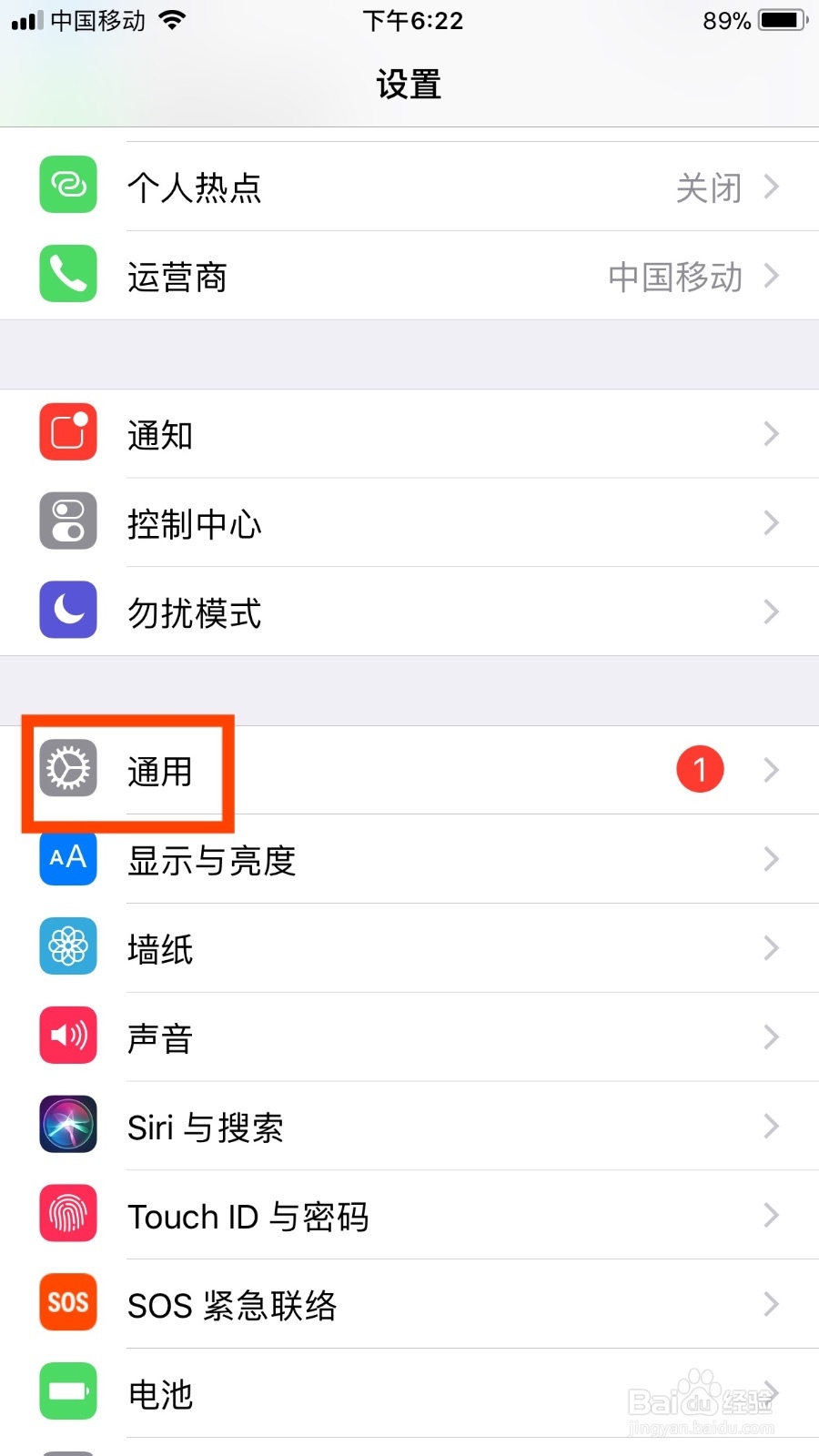Viewport: 819px width, 1456px height.
Task: Expand the 勿扰模式 row chevron
Action: 771,611
